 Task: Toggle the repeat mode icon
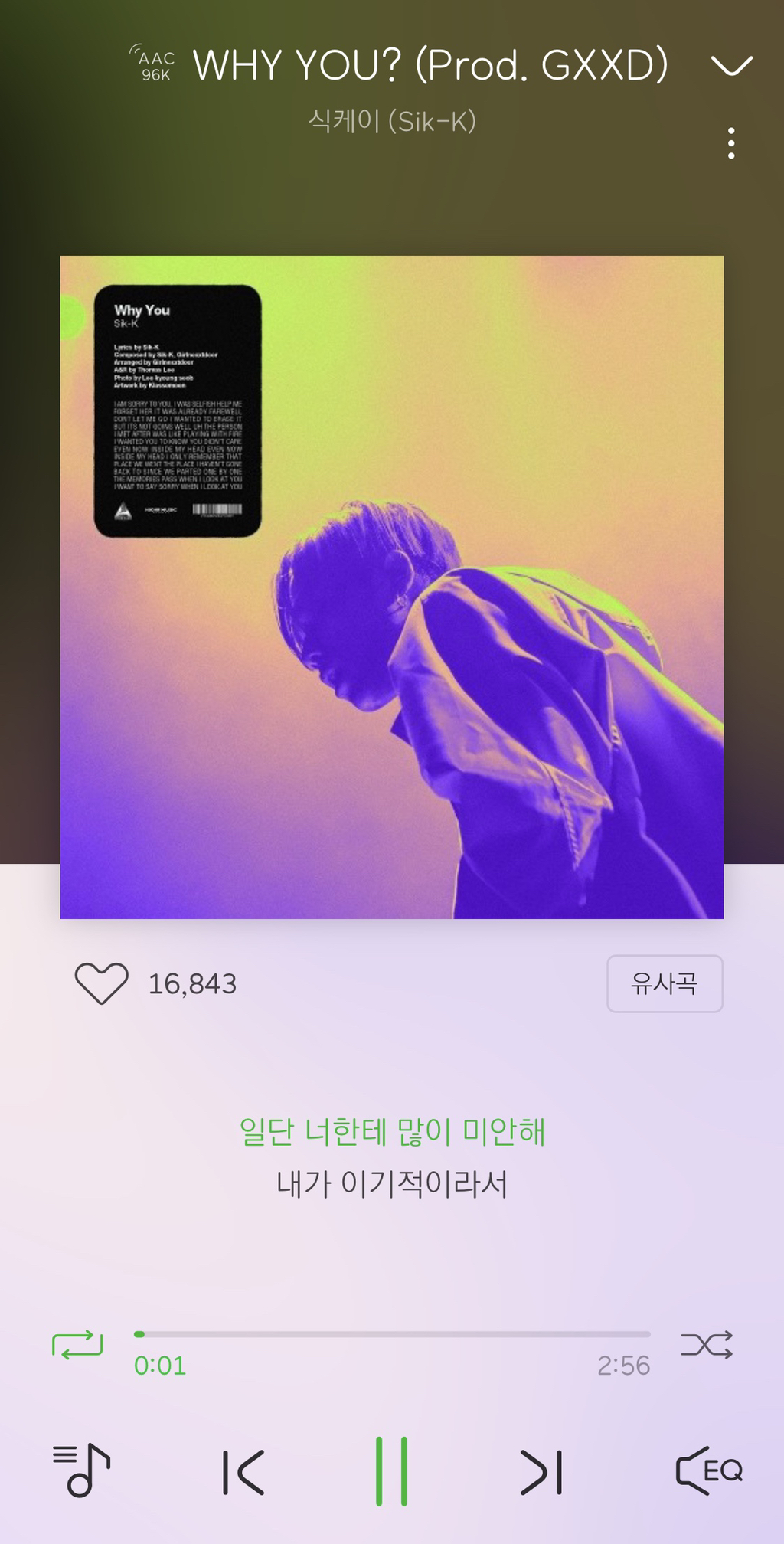[x=77, y=1344]
